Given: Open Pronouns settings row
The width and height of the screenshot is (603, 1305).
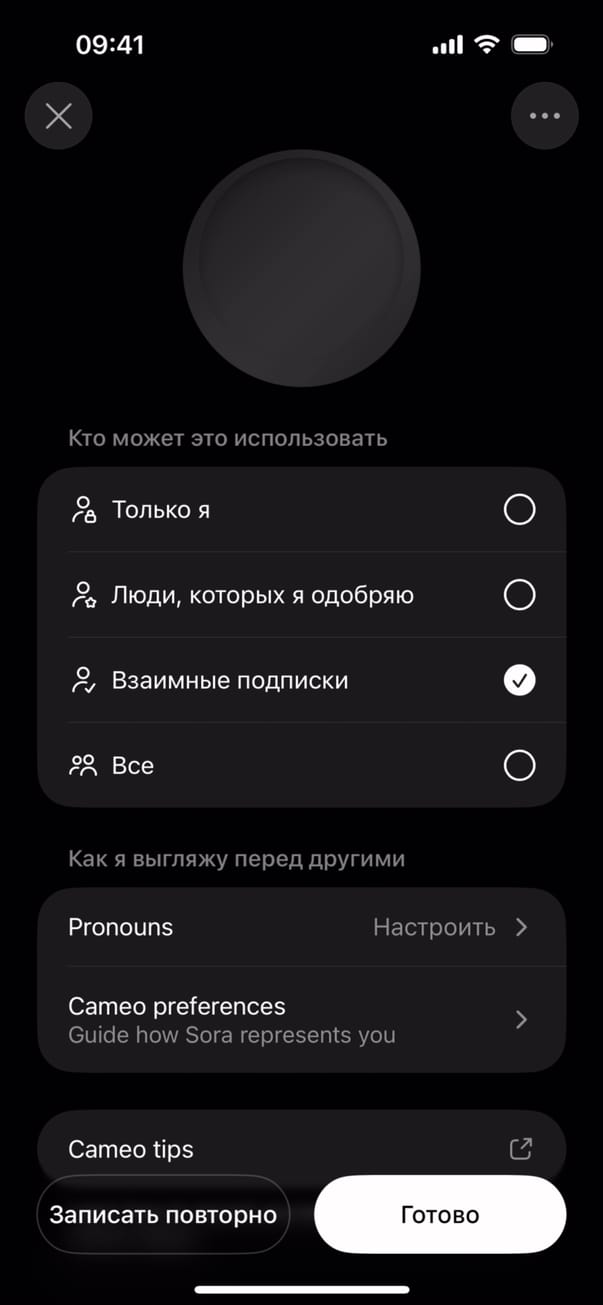Looking at the screenshot, I should [x=301, y=927].
